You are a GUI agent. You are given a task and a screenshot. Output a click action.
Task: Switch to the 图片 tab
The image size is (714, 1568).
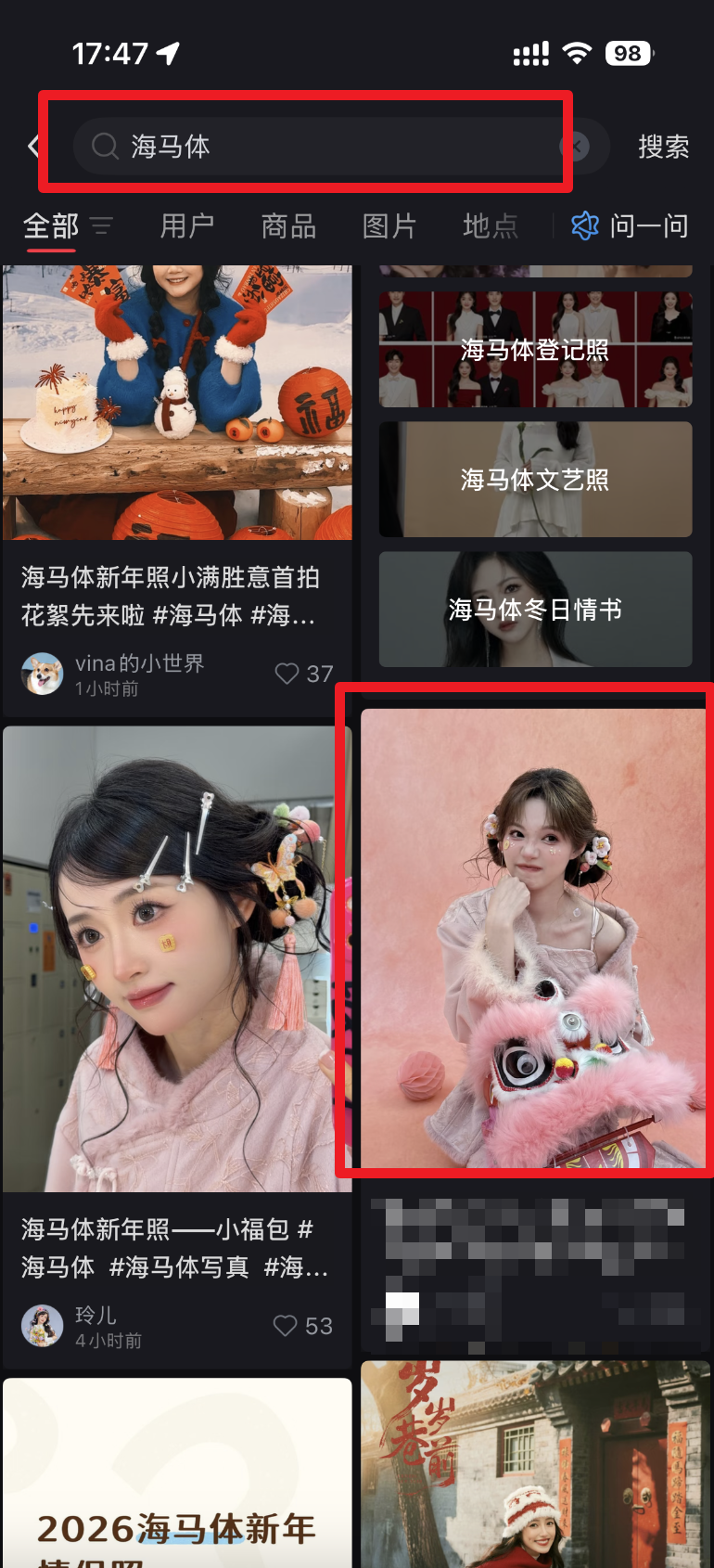tap(389, 225)
